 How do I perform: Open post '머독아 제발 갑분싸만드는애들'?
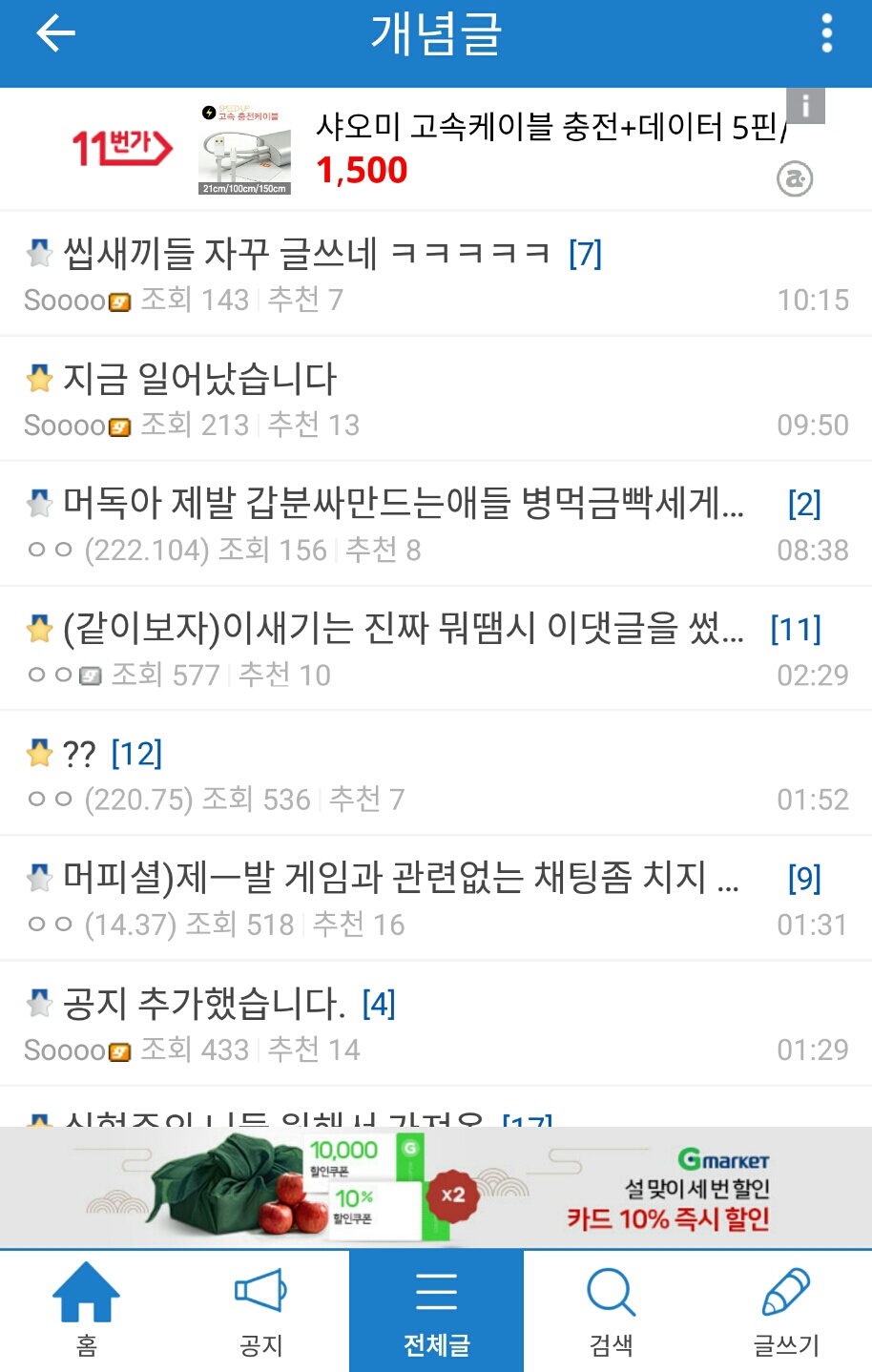tap(401, 504)
